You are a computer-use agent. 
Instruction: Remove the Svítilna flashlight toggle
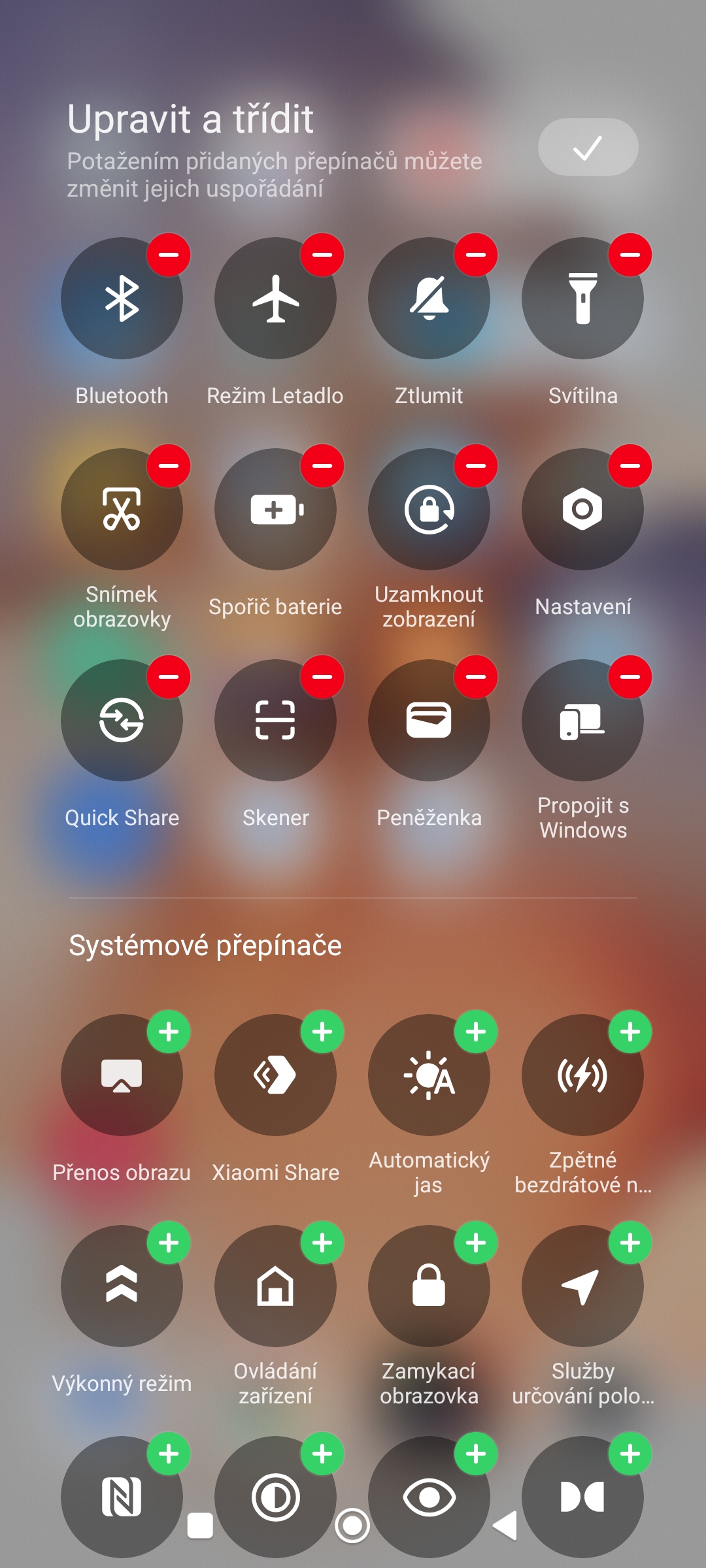630,254
